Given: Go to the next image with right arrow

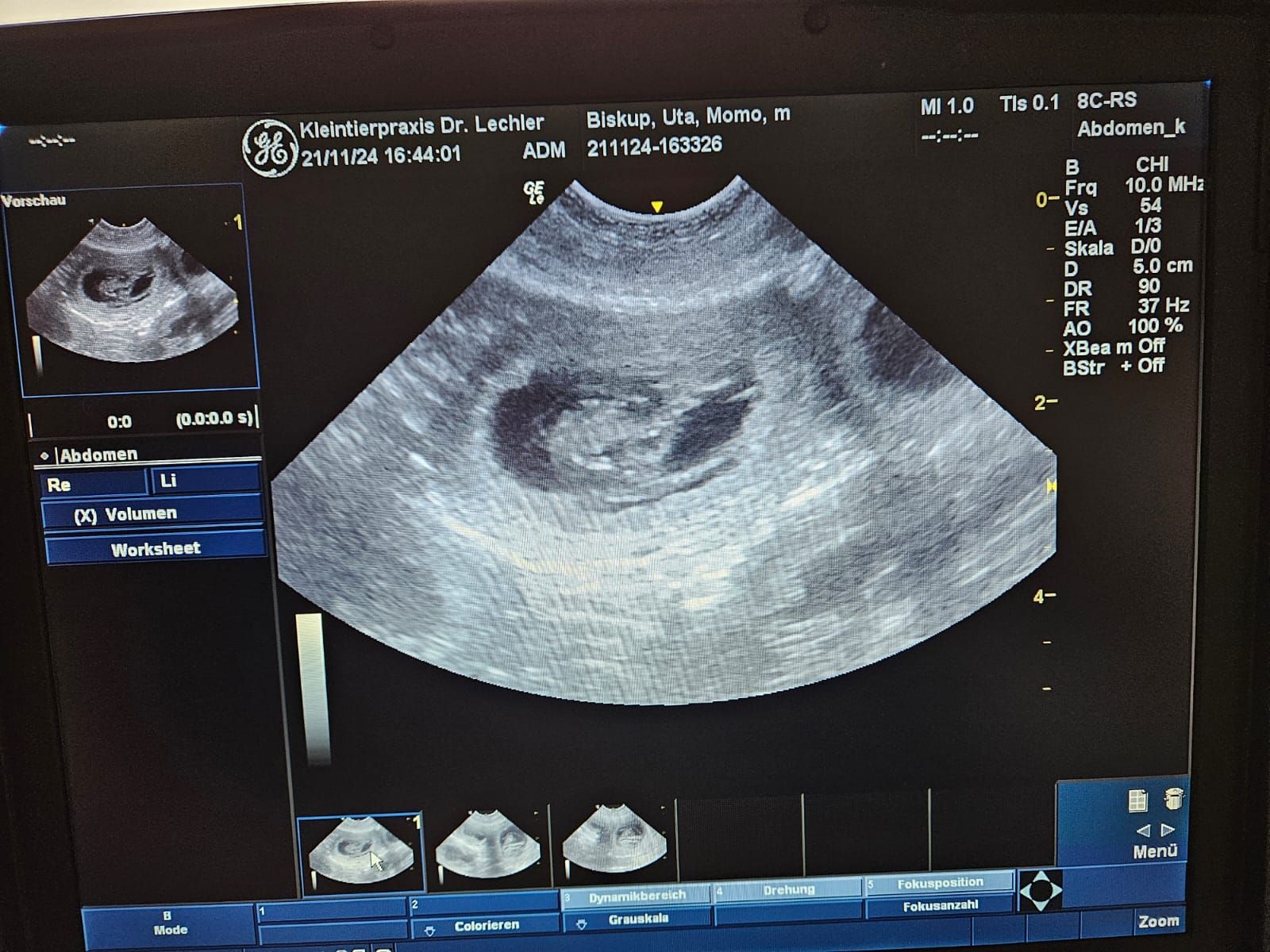Looking at the screenshot, I should tap(1168, 830).
